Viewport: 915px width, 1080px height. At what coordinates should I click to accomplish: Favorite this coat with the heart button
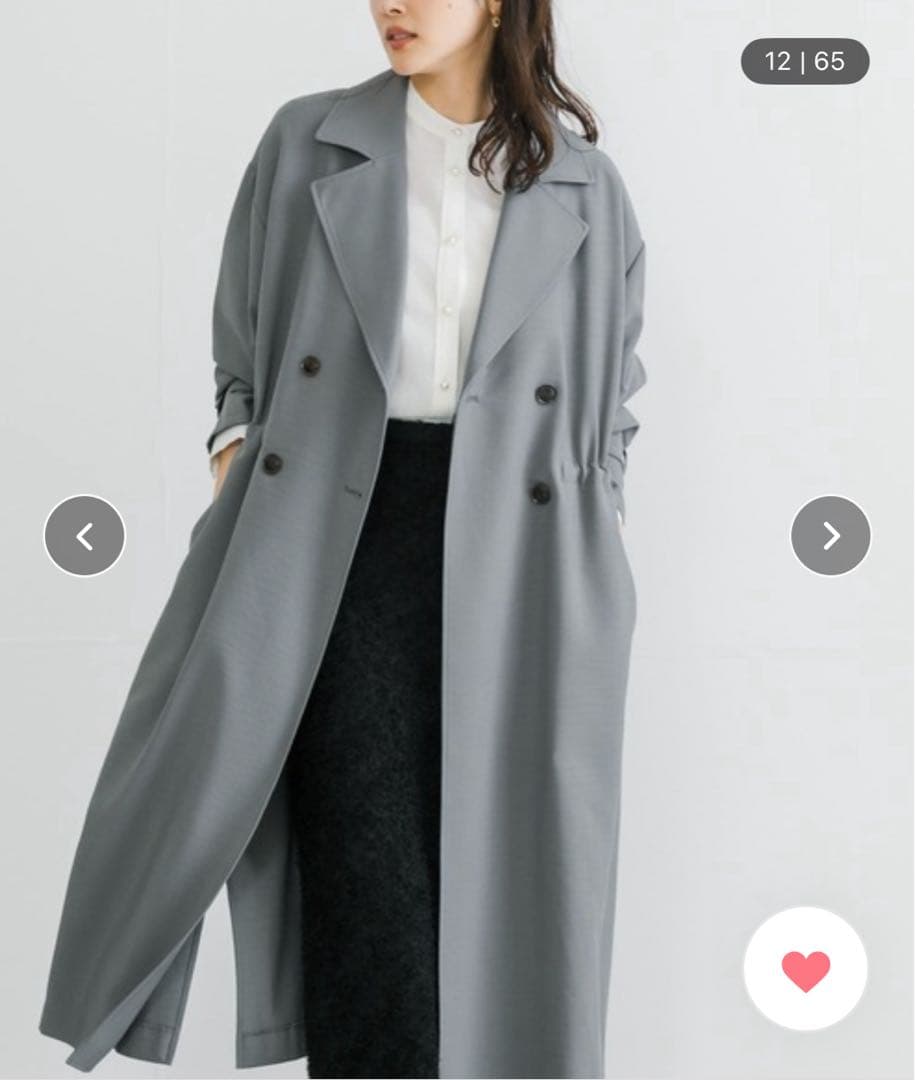[805, 970]
